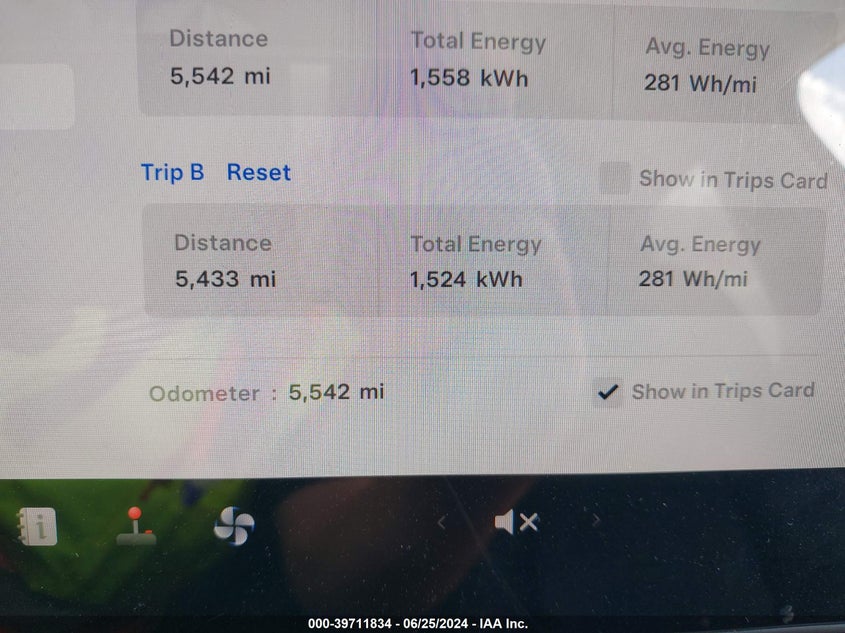Rename the Trip B label
The width and height of the screenshot is (845, 633).
tap(172, 172)
